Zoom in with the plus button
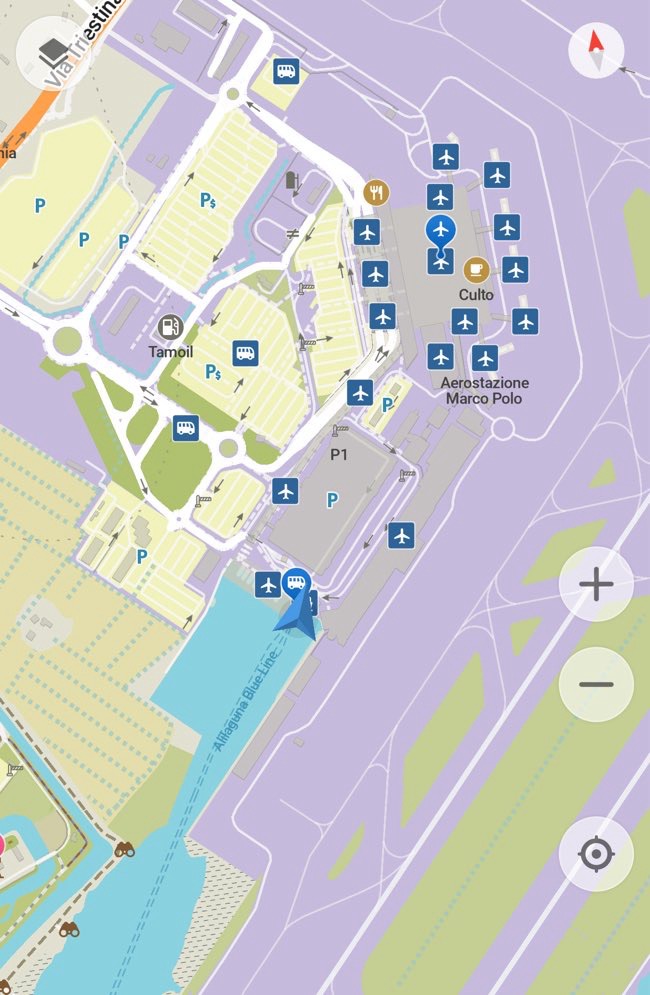650x995 pixels. (x=596, y=585)
